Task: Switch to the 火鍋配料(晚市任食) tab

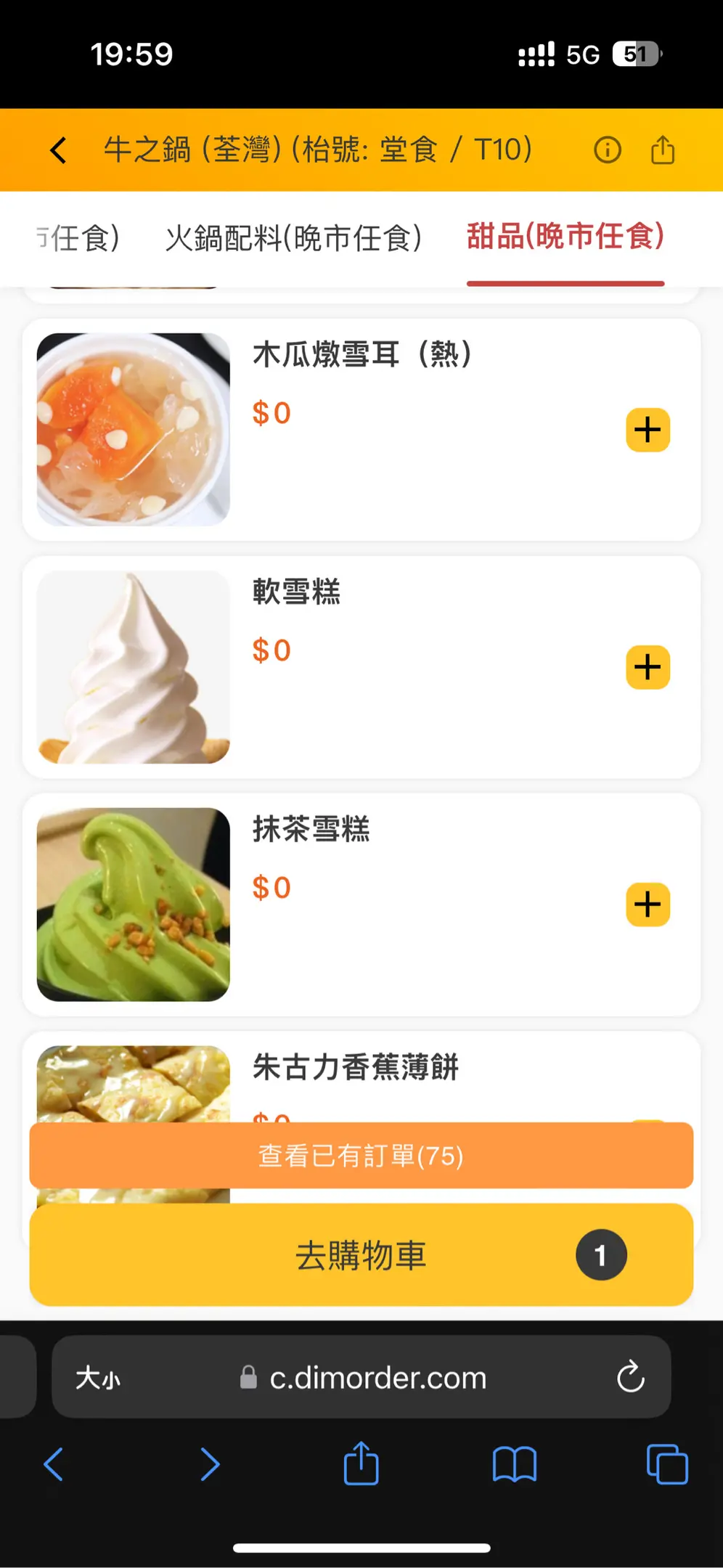Action: (x=293, y=238)
